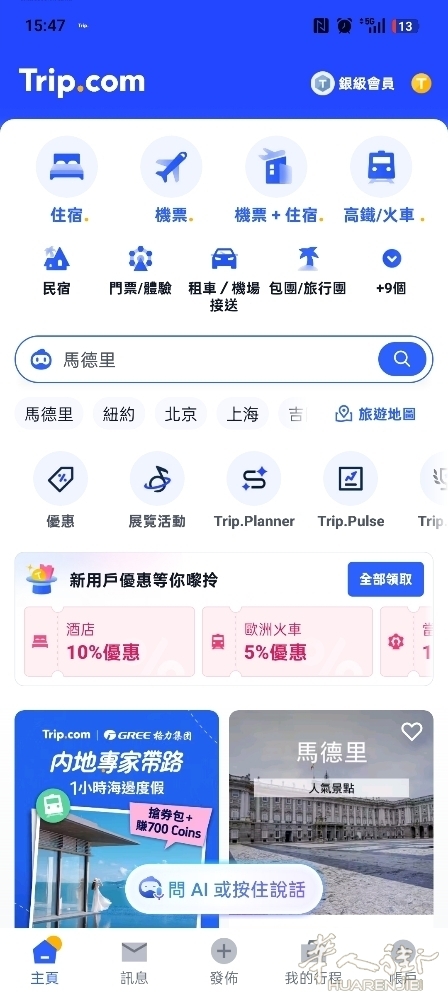Select the 酒店 10%優惠 coupon
Image resolution: width=448 pixels, height=1000 pixels.
pos(109,642)
